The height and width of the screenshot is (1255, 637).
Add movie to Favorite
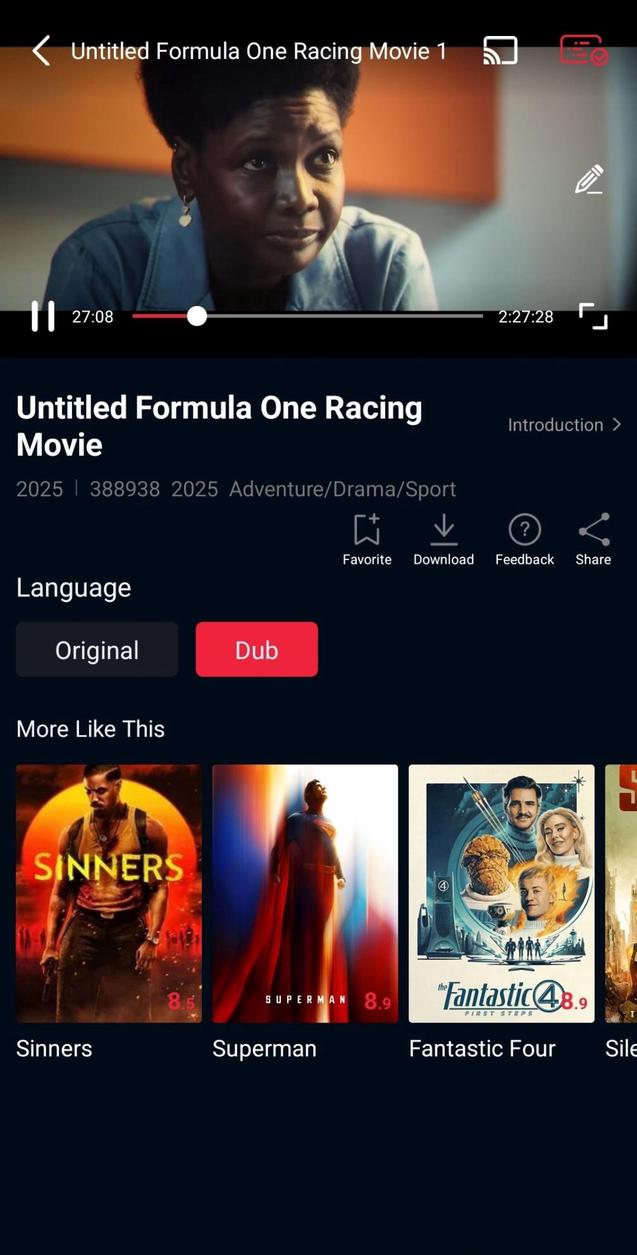click(x=367, y=540)
